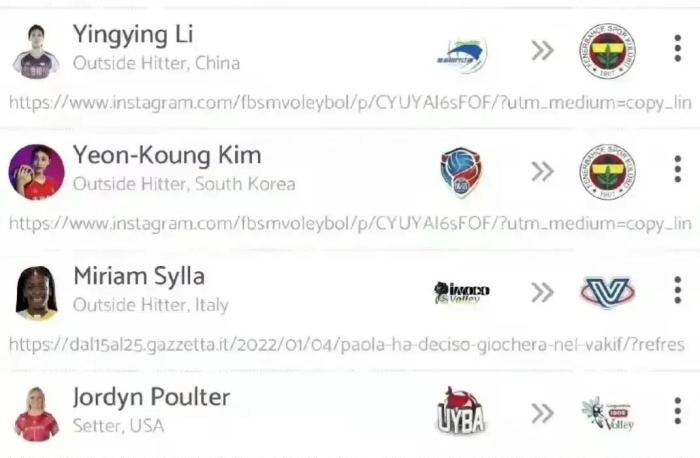Open the Instagram link under Yingying Li
The image size is (700, 458).
(x=350, y=103)
